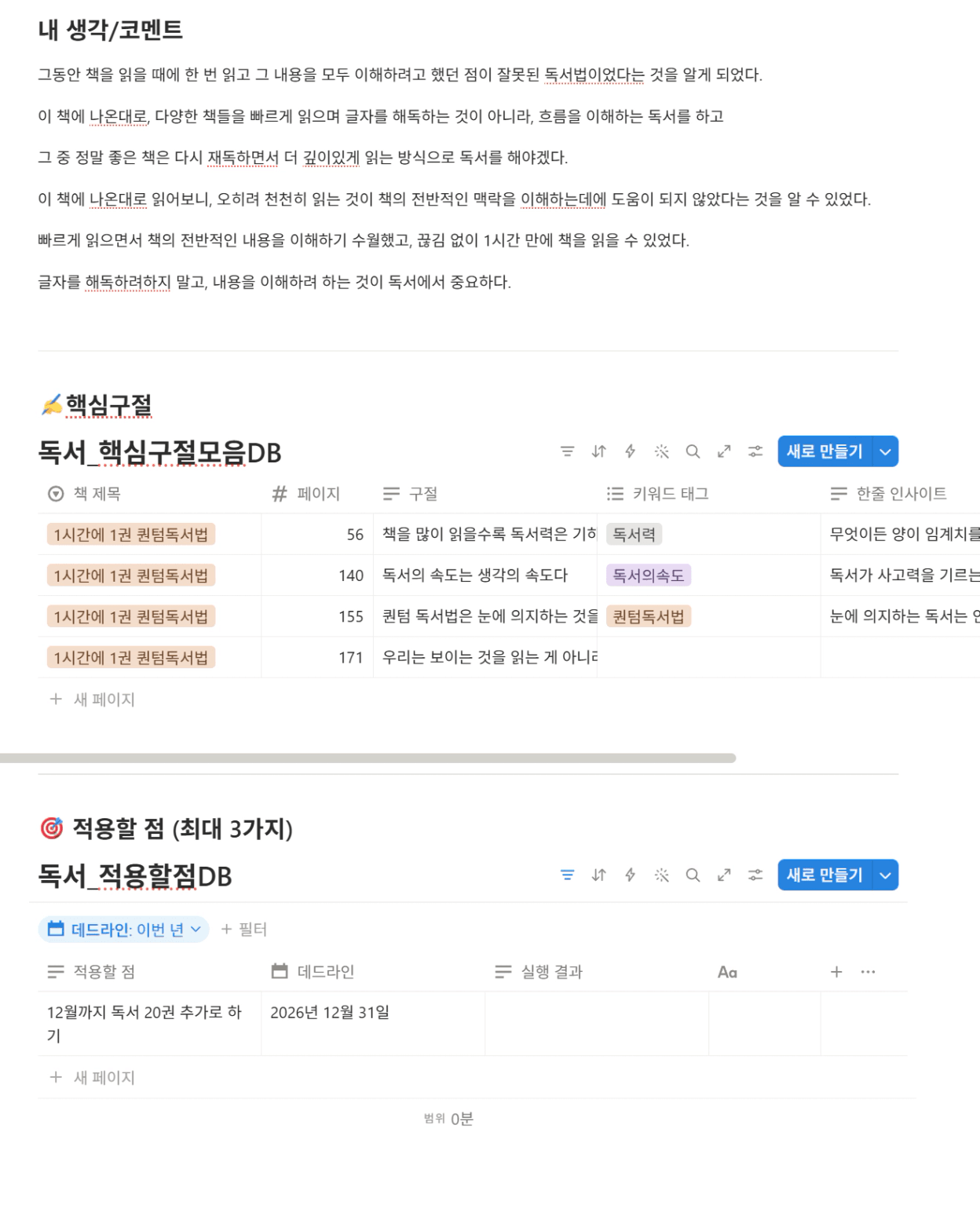This screenshot has width=980, height=1209.
Task: Open sort icon in 독서_핵심구절모음DB toolbar
Action: [x=598, y=451]
